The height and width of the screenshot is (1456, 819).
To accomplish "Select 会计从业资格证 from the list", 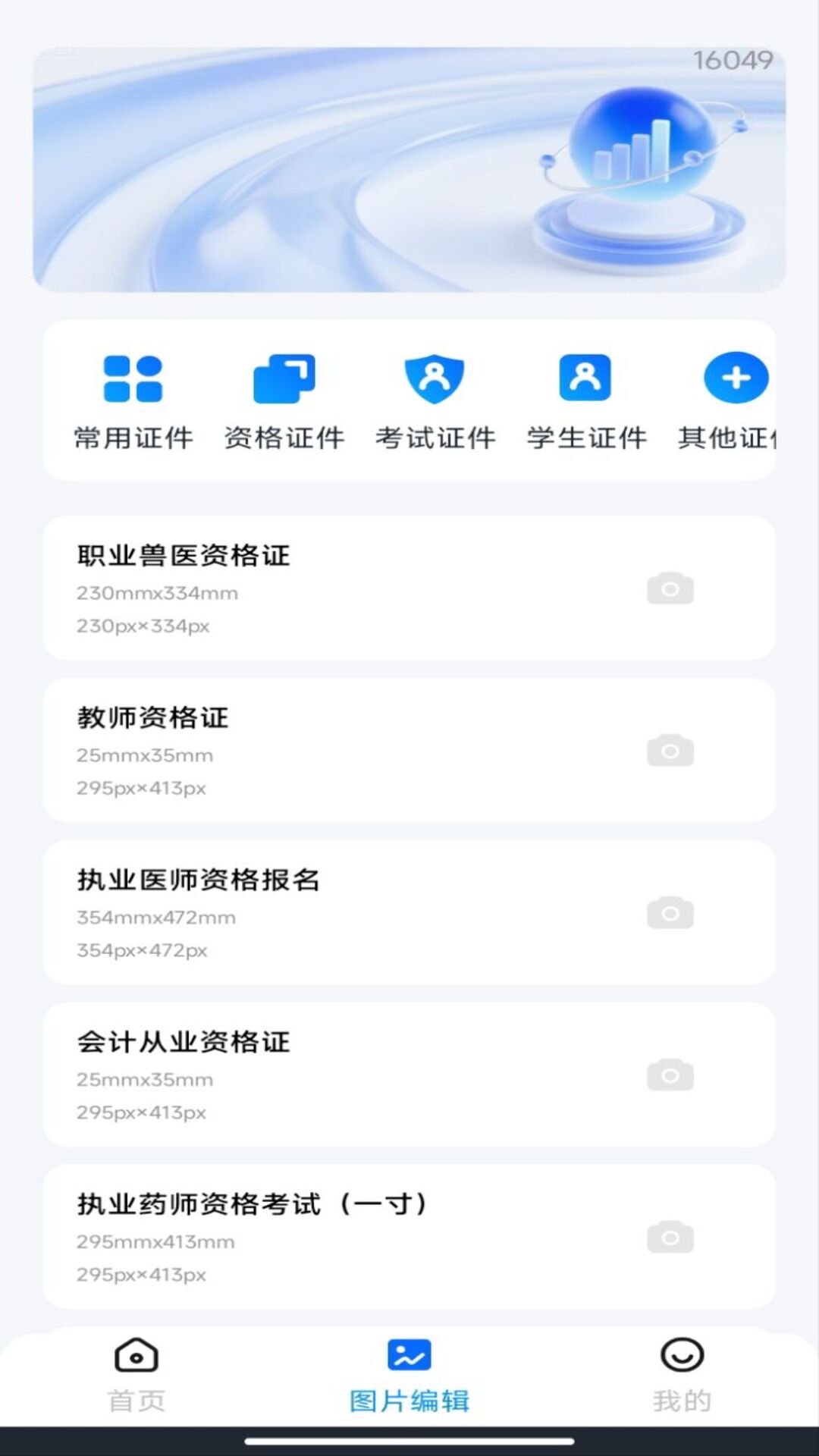I will tap(303, 1074).
